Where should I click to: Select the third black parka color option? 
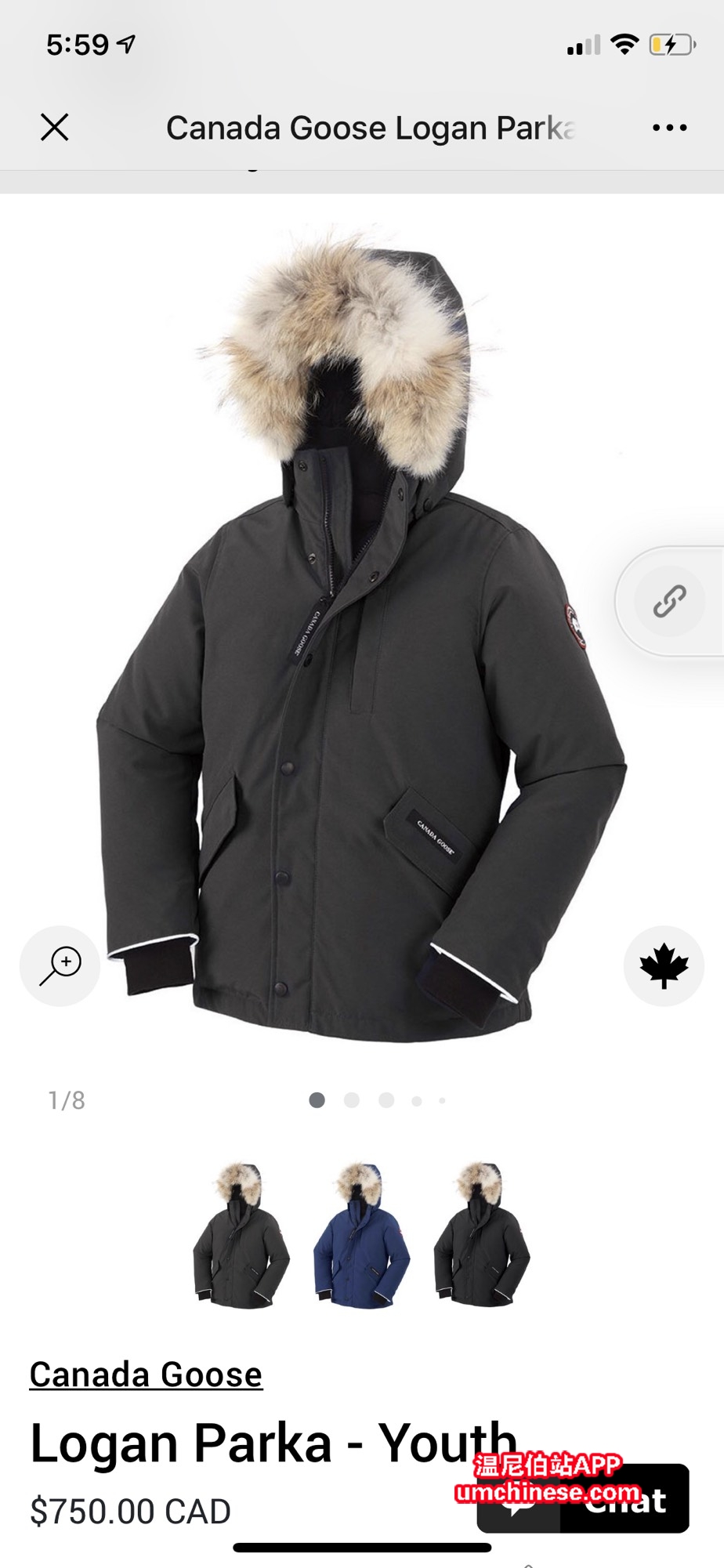[481, 1235]
